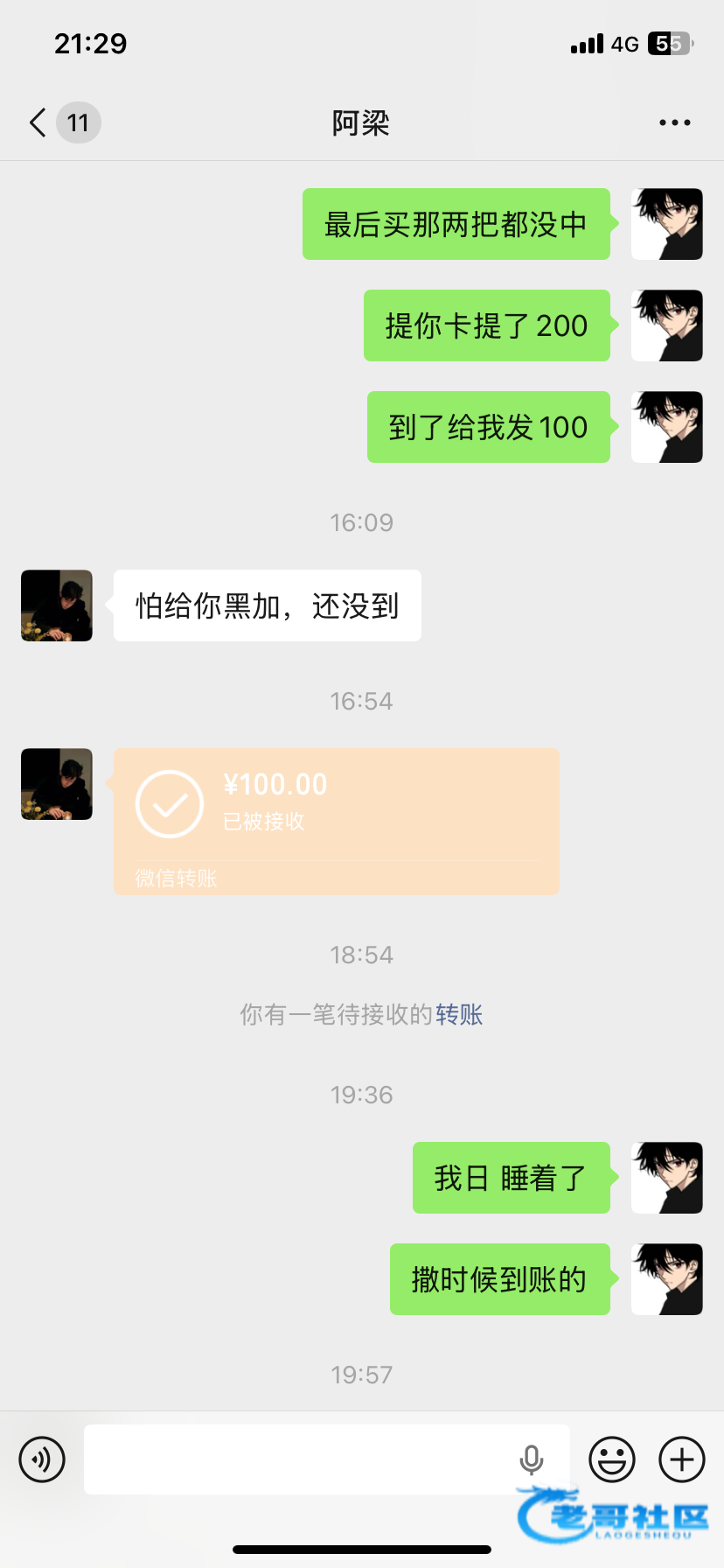Tap the microphone icon in input field
The height and width of the screenshot is (1568, 724).
532,1459
